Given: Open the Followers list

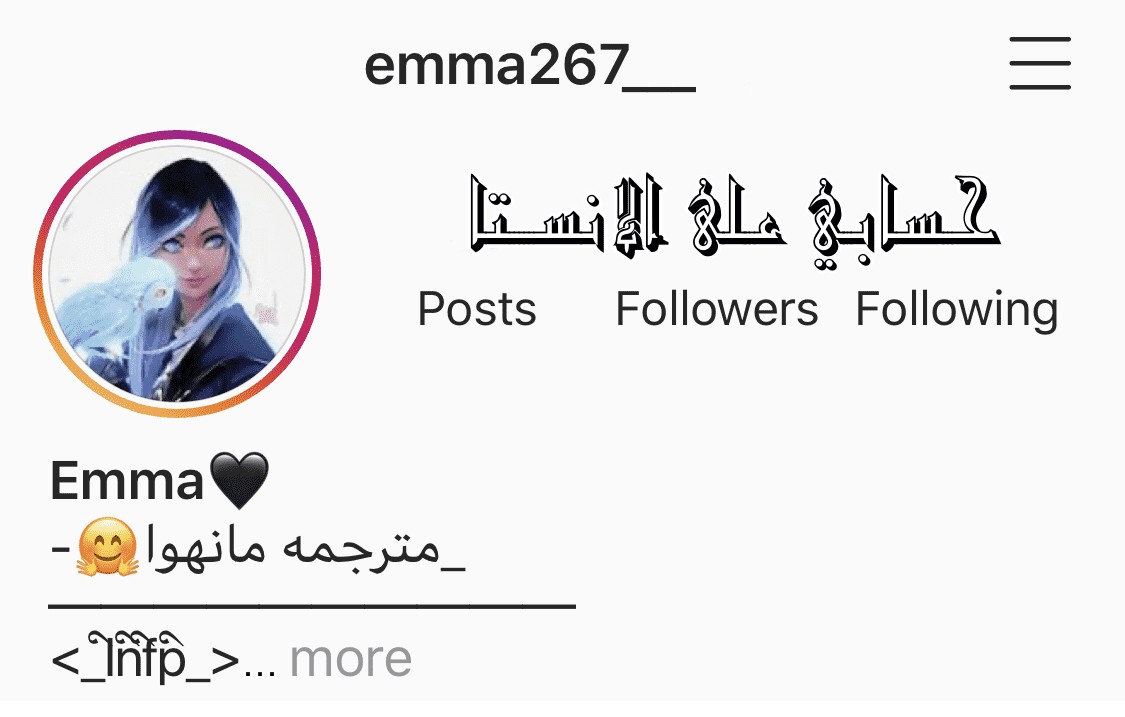Looking at the screenshot, I should coord(716,309).
